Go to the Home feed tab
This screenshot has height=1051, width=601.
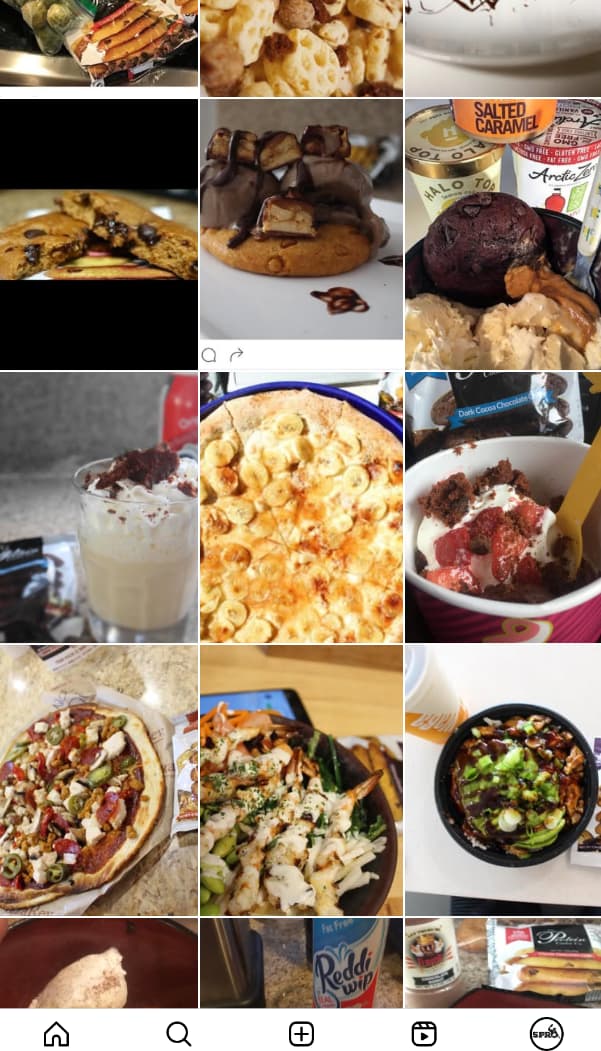point(57,1034)
